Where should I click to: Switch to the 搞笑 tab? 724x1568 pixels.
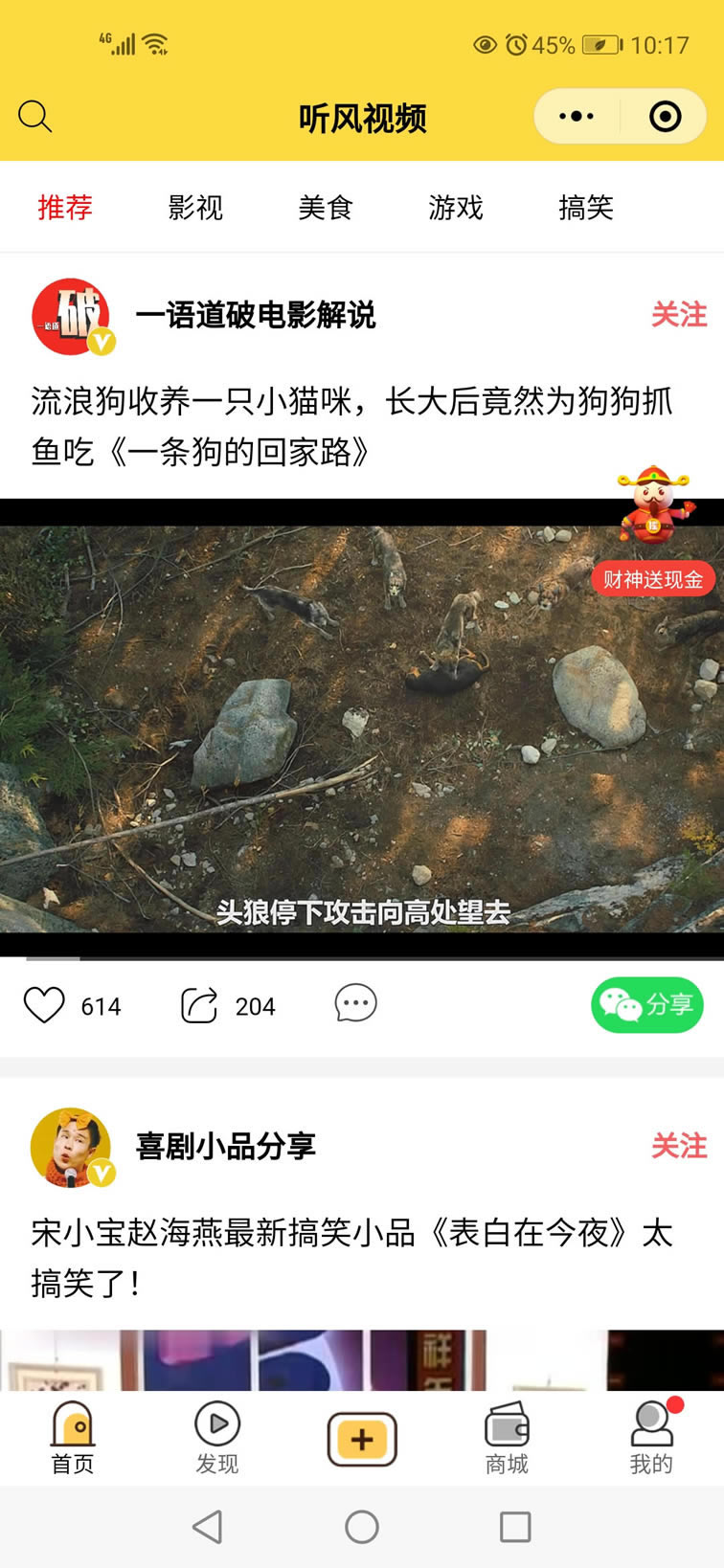coord(585,207)
